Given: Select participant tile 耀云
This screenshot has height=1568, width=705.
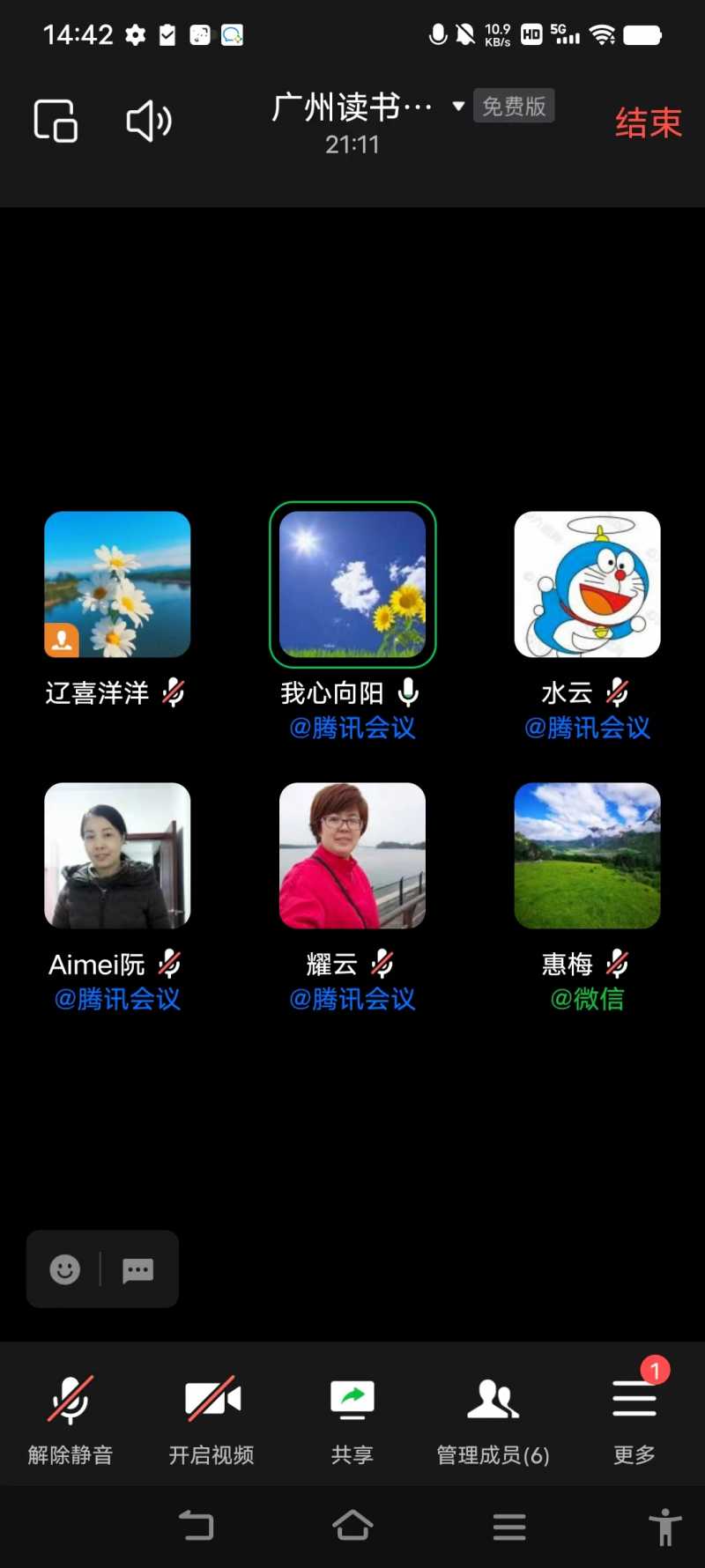Looking at the screenshot, I should (352, 855).
